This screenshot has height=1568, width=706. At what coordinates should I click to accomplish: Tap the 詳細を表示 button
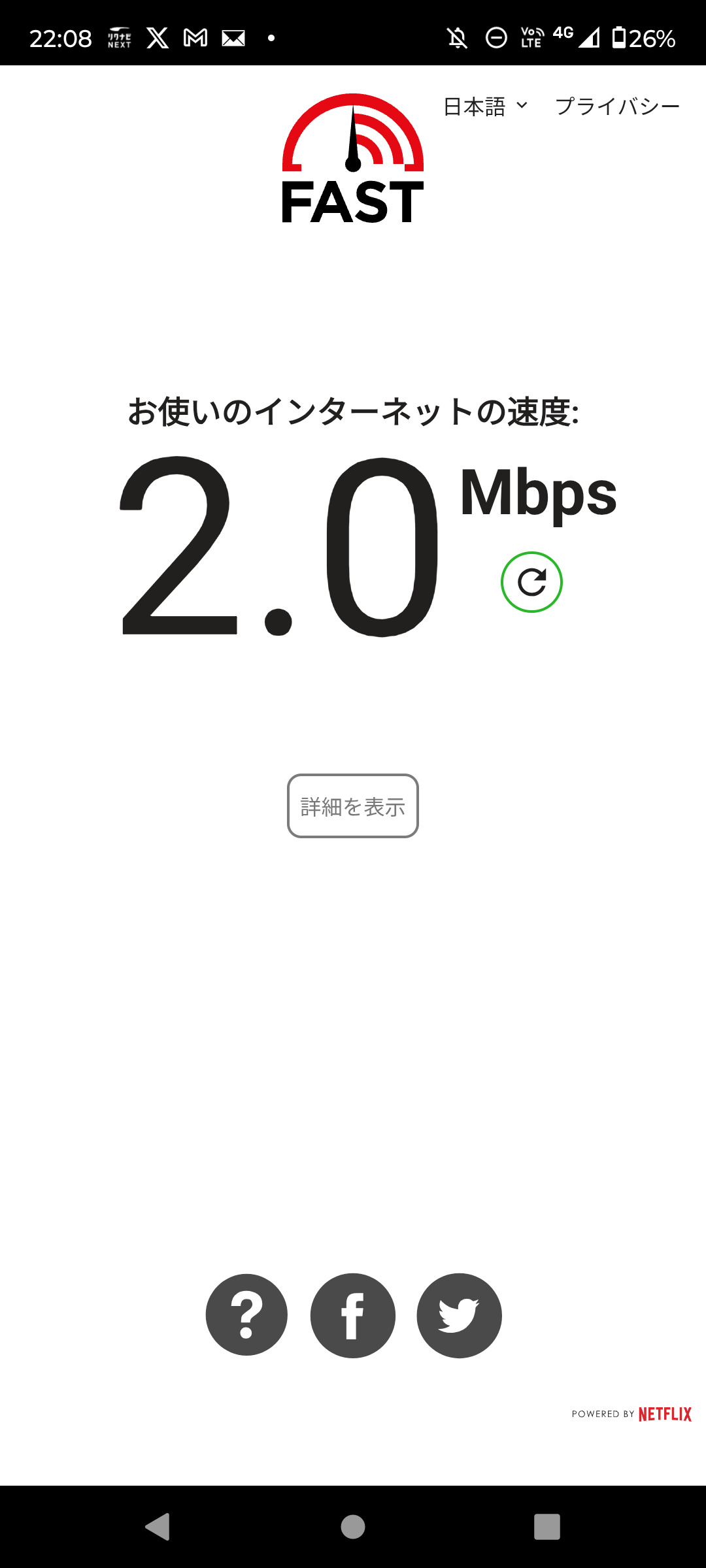(x=353, y=806)
